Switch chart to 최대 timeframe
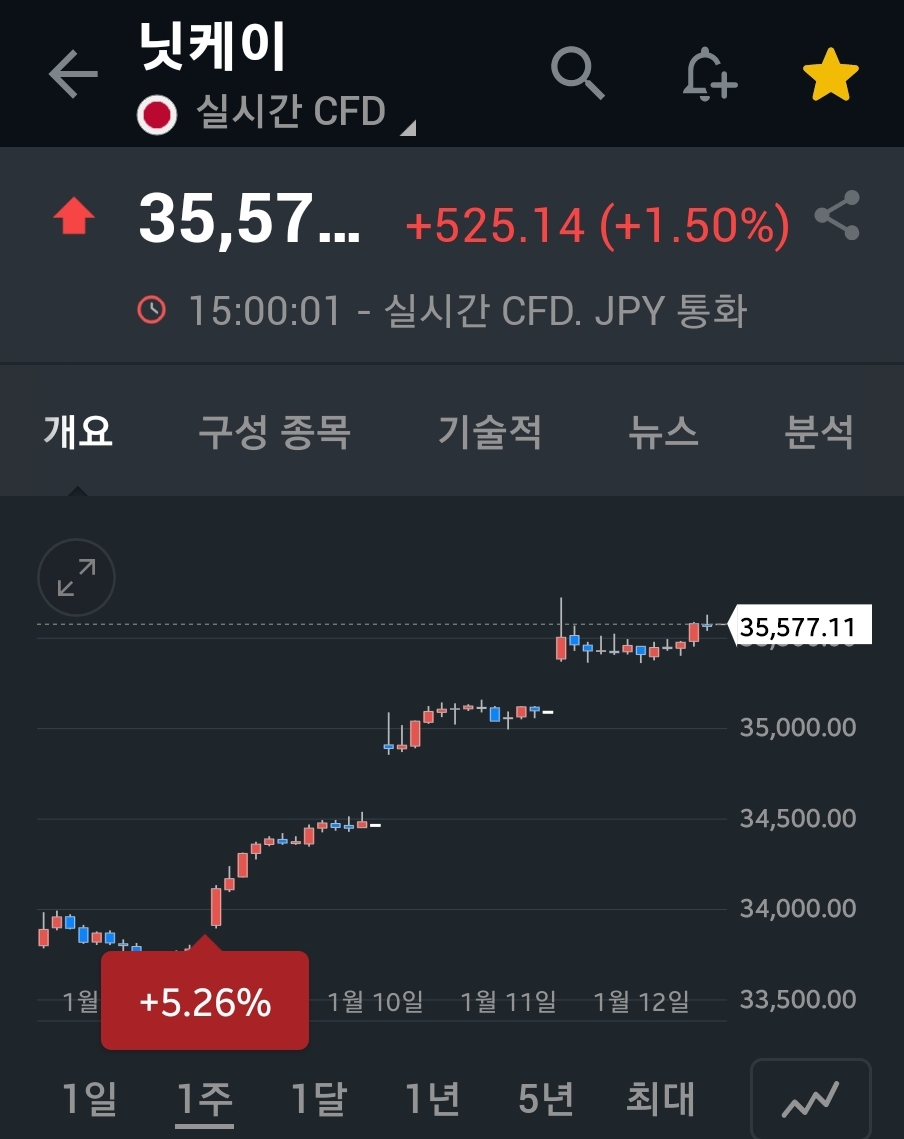 (x=659, y=1098)
